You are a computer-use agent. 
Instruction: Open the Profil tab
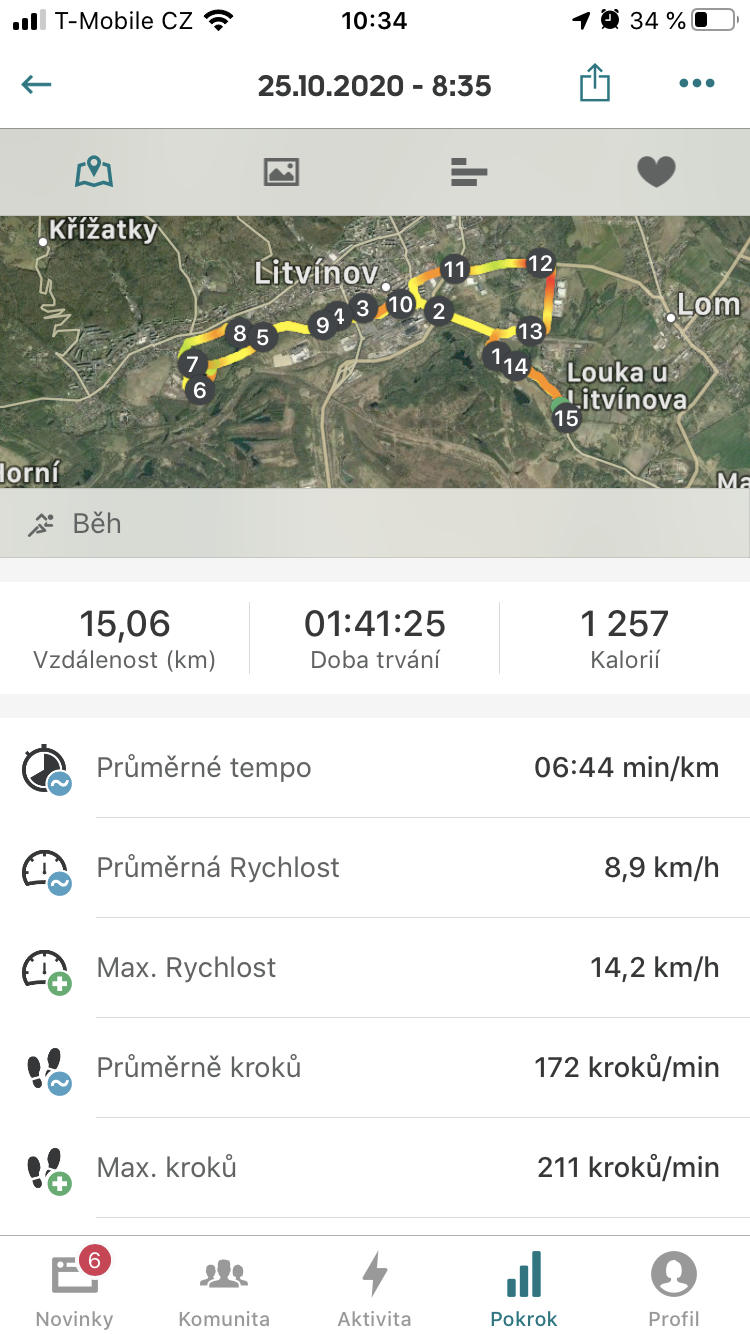point(674,1288)
